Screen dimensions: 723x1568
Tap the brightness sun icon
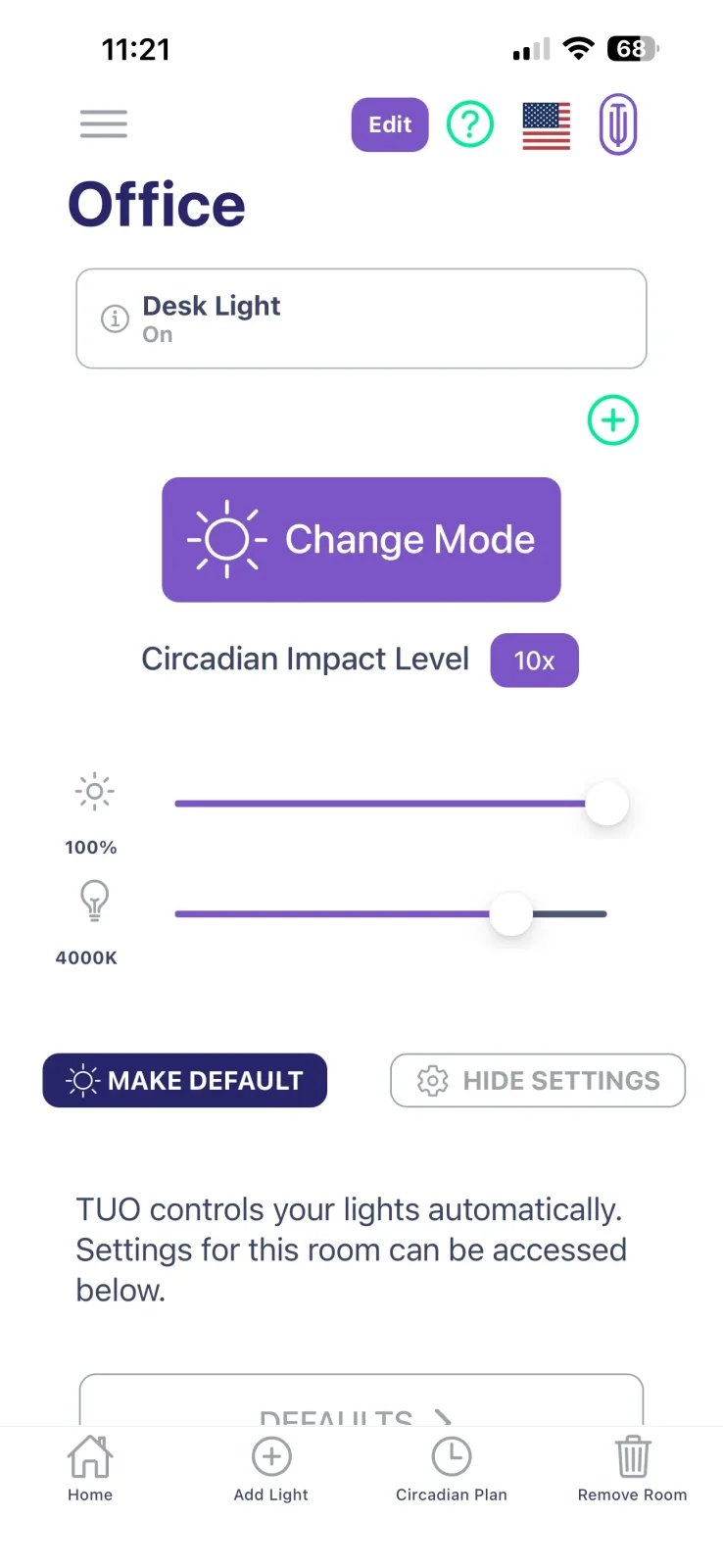point(93,791)
